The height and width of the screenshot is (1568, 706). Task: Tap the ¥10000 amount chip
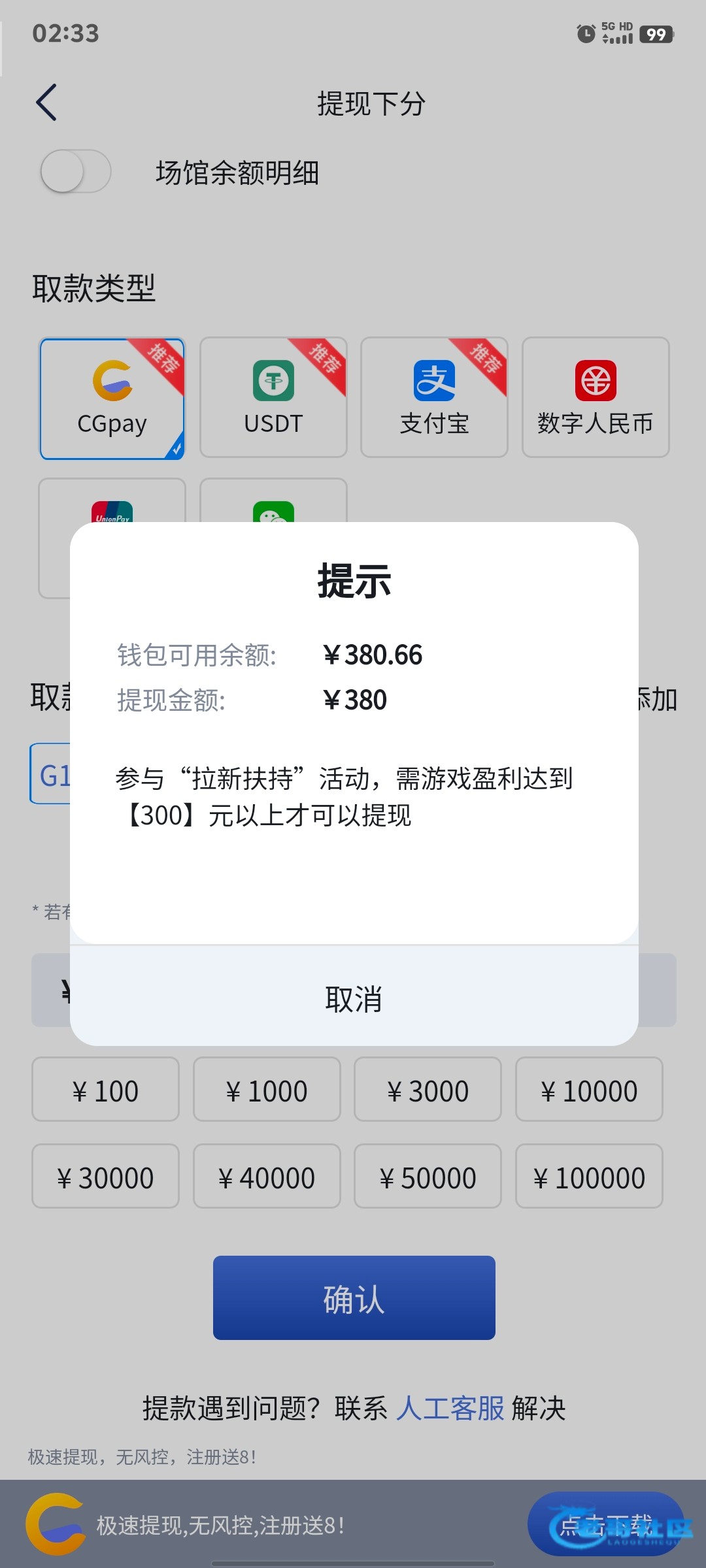(589, 1090)
